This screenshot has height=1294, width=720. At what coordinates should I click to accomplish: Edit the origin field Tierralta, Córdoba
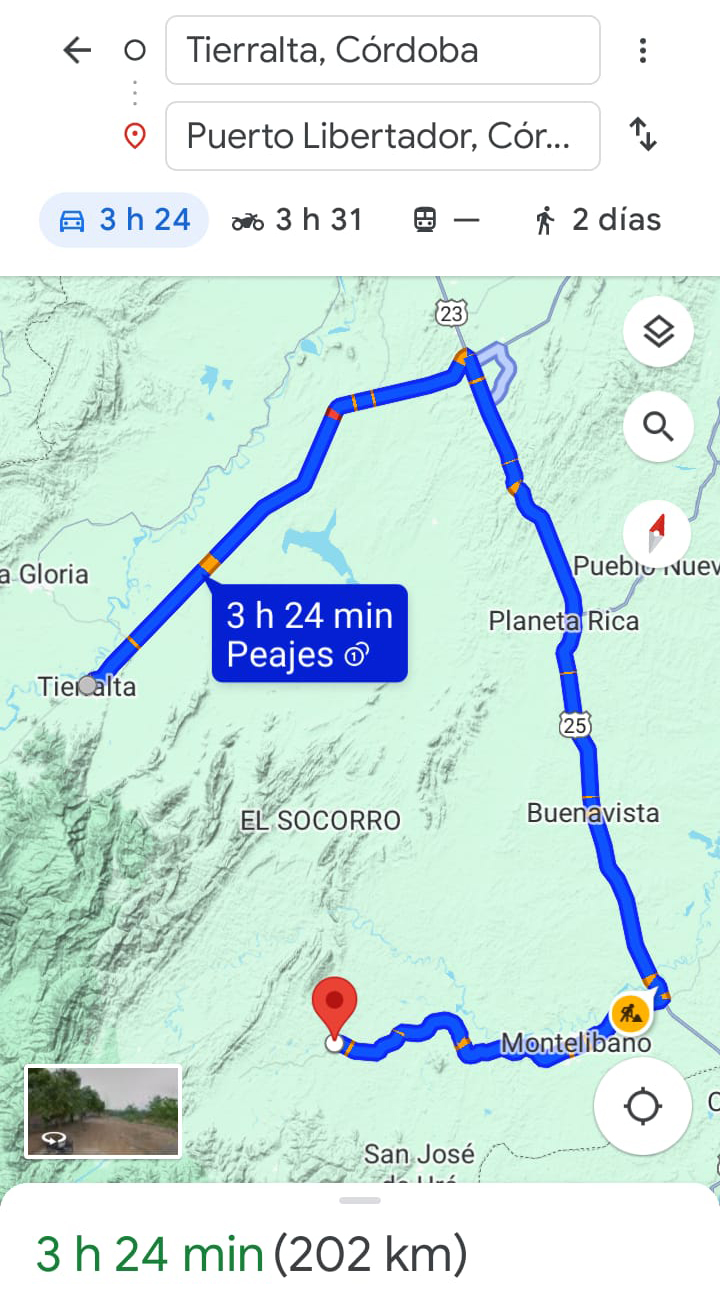pyautogui.click(x=382, y=50)
